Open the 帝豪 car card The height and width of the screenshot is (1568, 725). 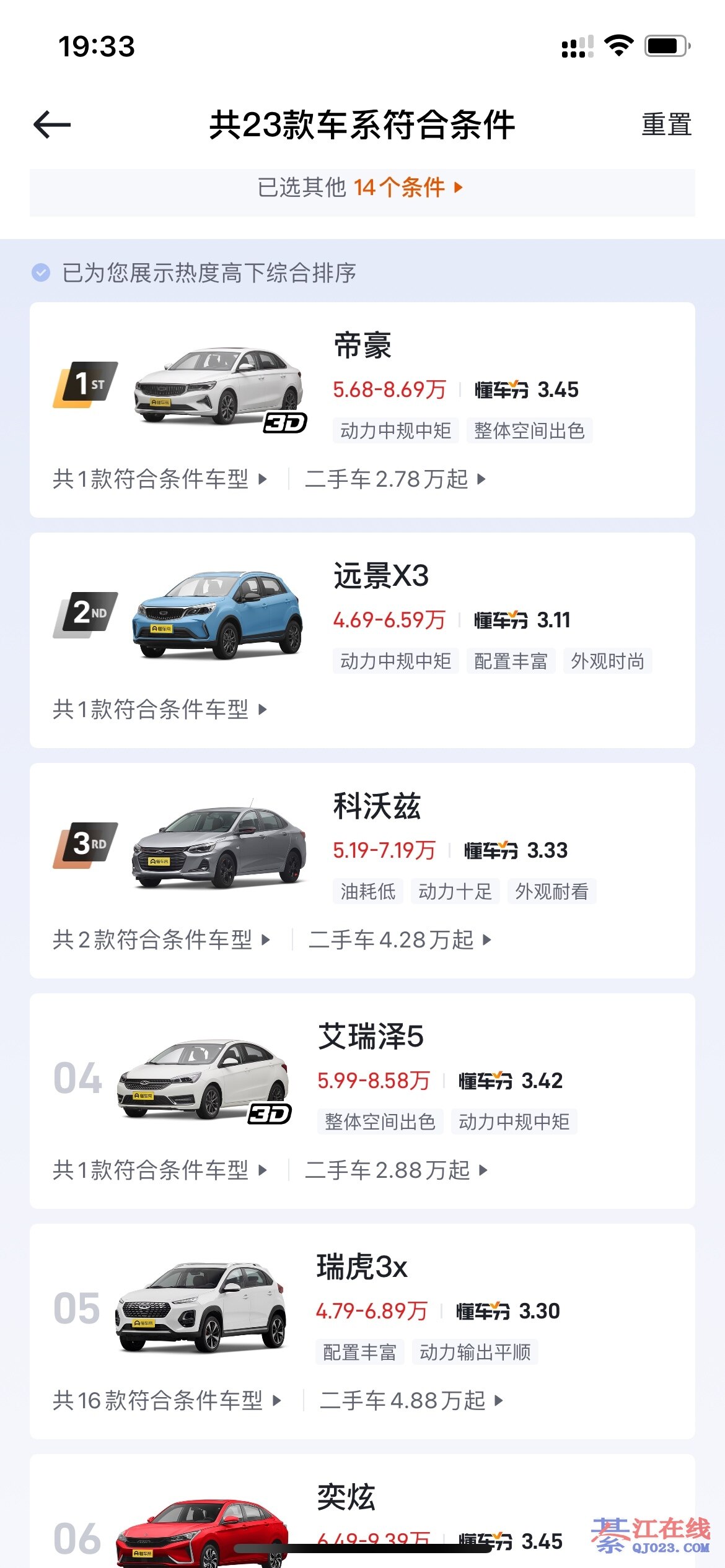point(362,346)
